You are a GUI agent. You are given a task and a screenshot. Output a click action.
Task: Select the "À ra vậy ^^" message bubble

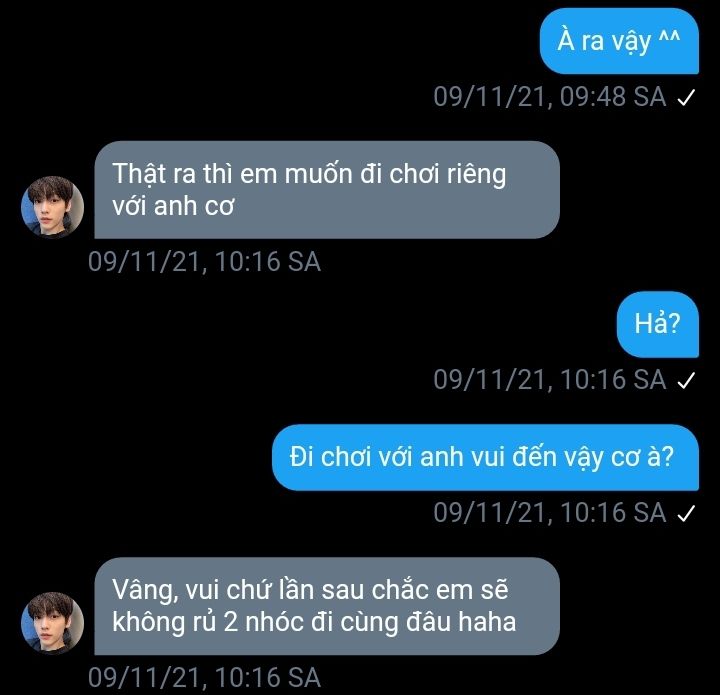(618, 41)
